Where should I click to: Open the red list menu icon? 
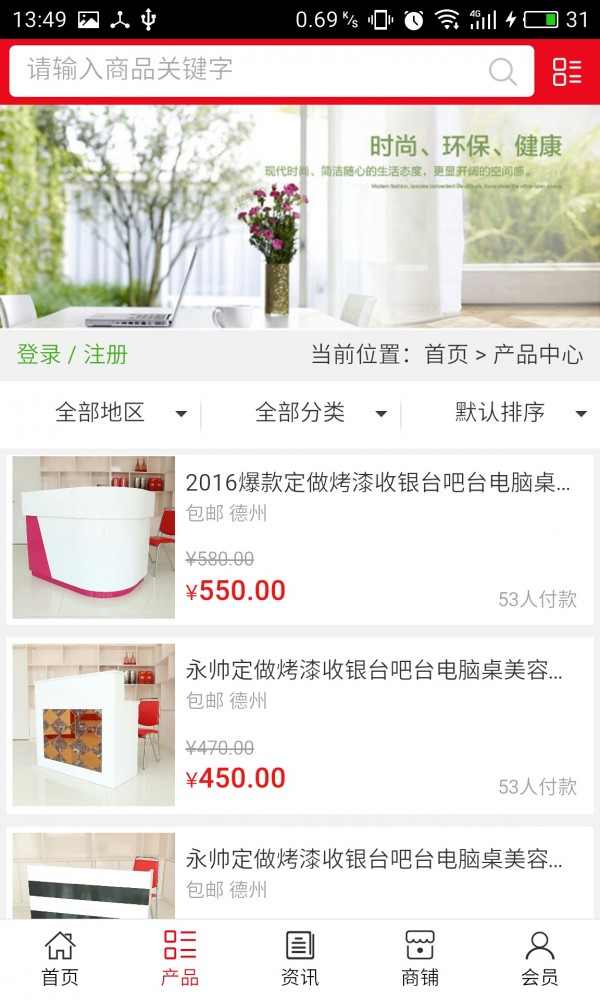coord(567,71)
